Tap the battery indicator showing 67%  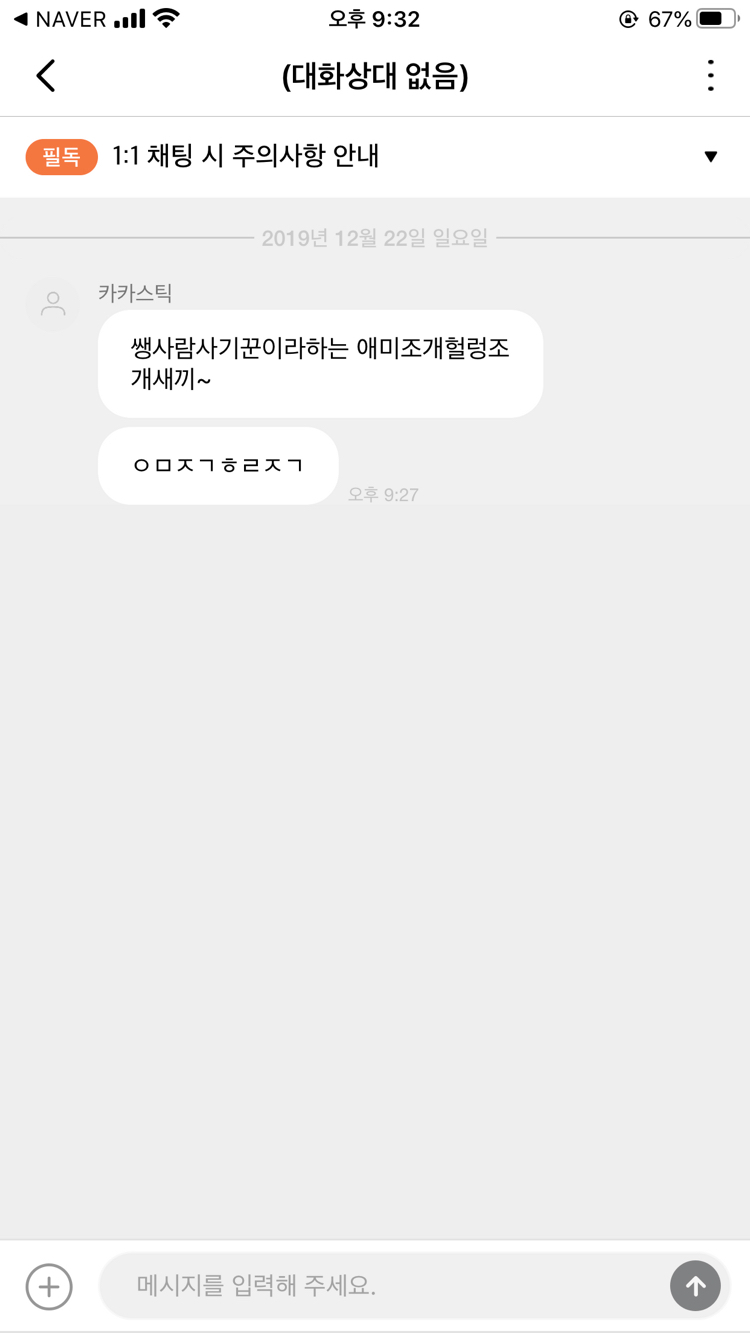coord(668,16)
